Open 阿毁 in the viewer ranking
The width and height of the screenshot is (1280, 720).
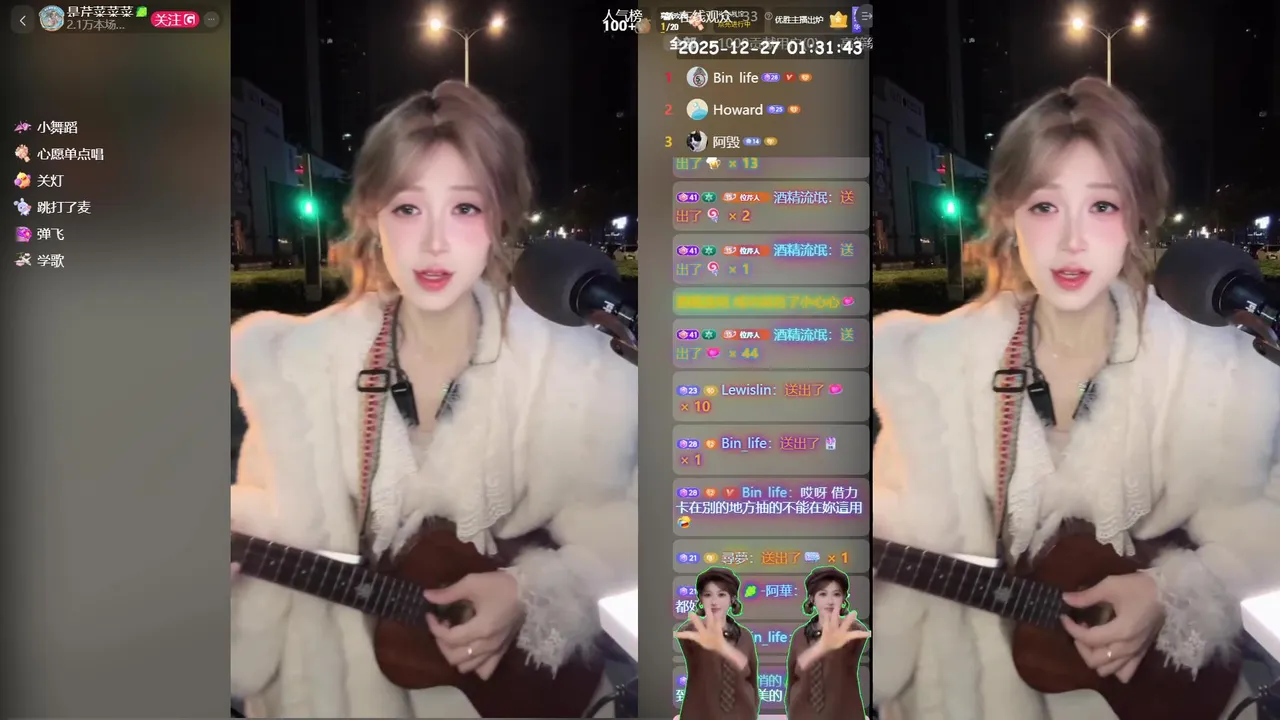click(726, 141)
